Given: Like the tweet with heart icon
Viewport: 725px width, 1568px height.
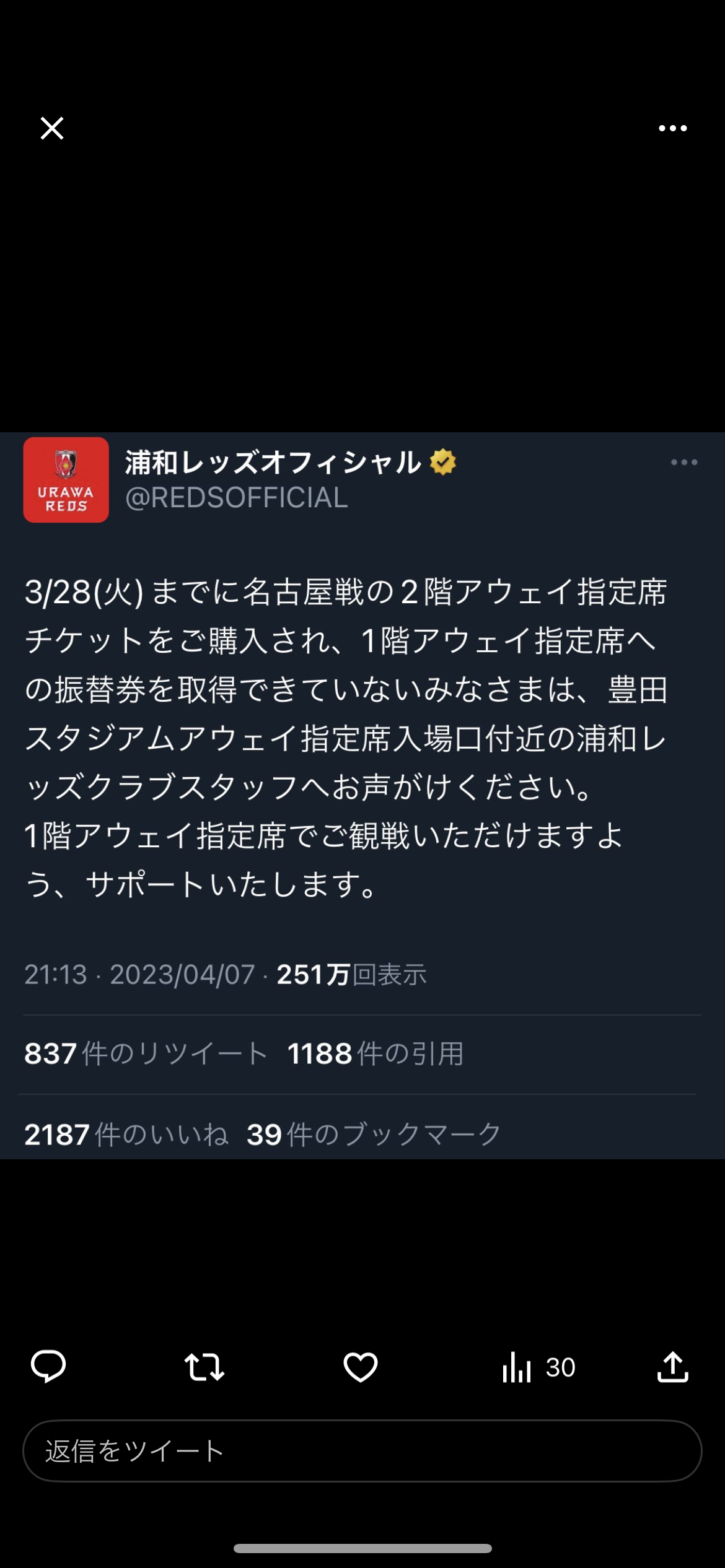Looking at the screenshot, I should click(361, 1367).
